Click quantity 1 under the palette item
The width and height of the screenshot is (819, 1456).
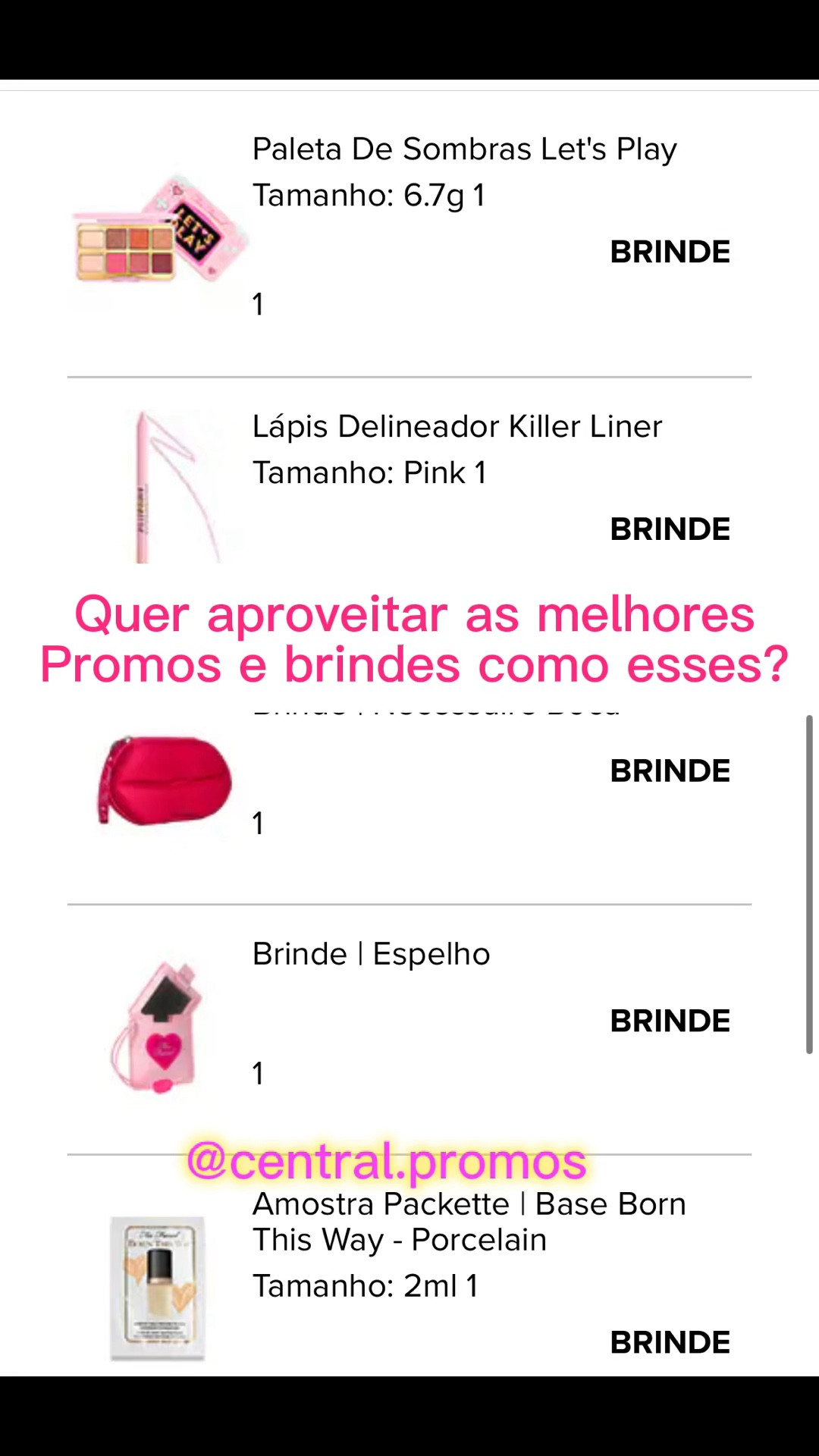click(258, 303)
